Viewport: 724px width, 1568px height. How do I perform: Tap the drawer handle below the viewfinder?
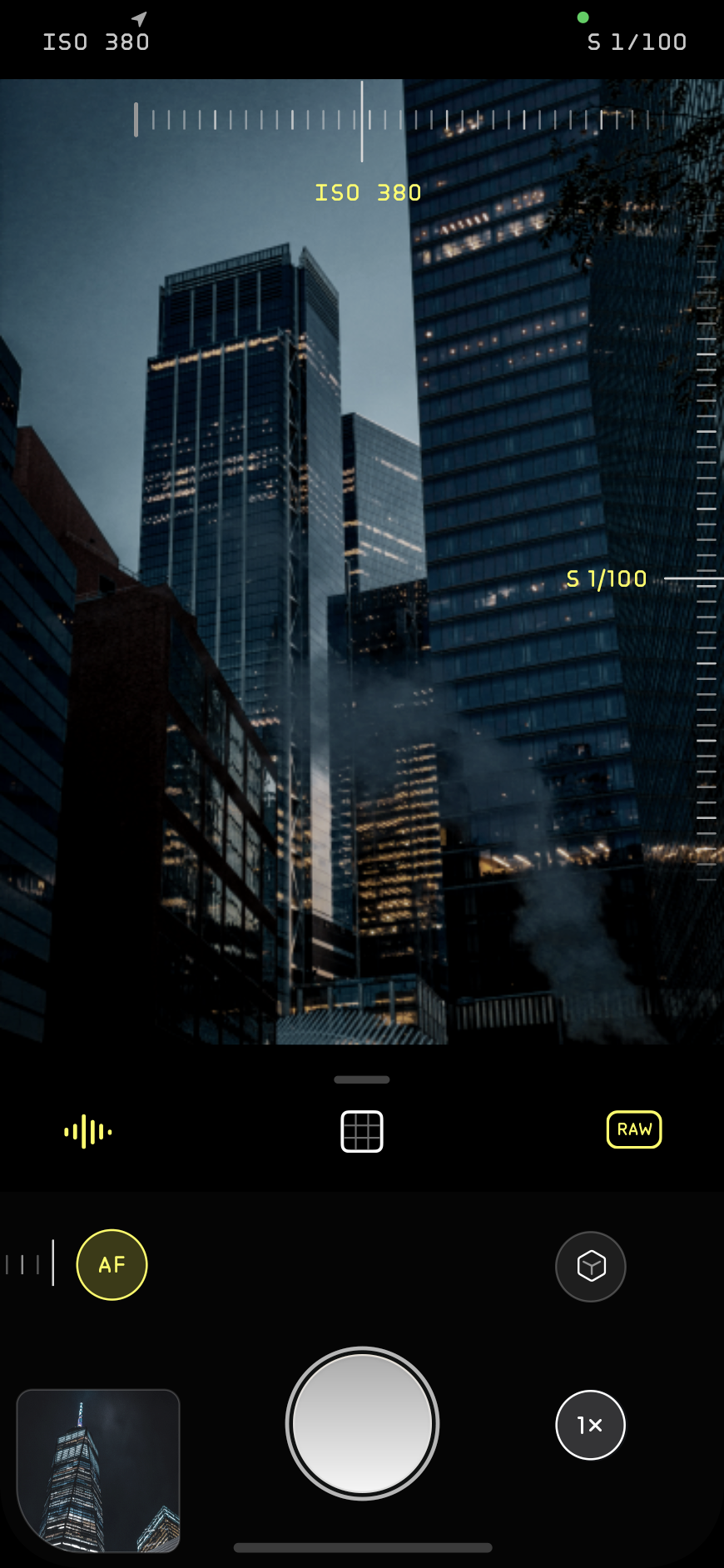coord(362,1079)
